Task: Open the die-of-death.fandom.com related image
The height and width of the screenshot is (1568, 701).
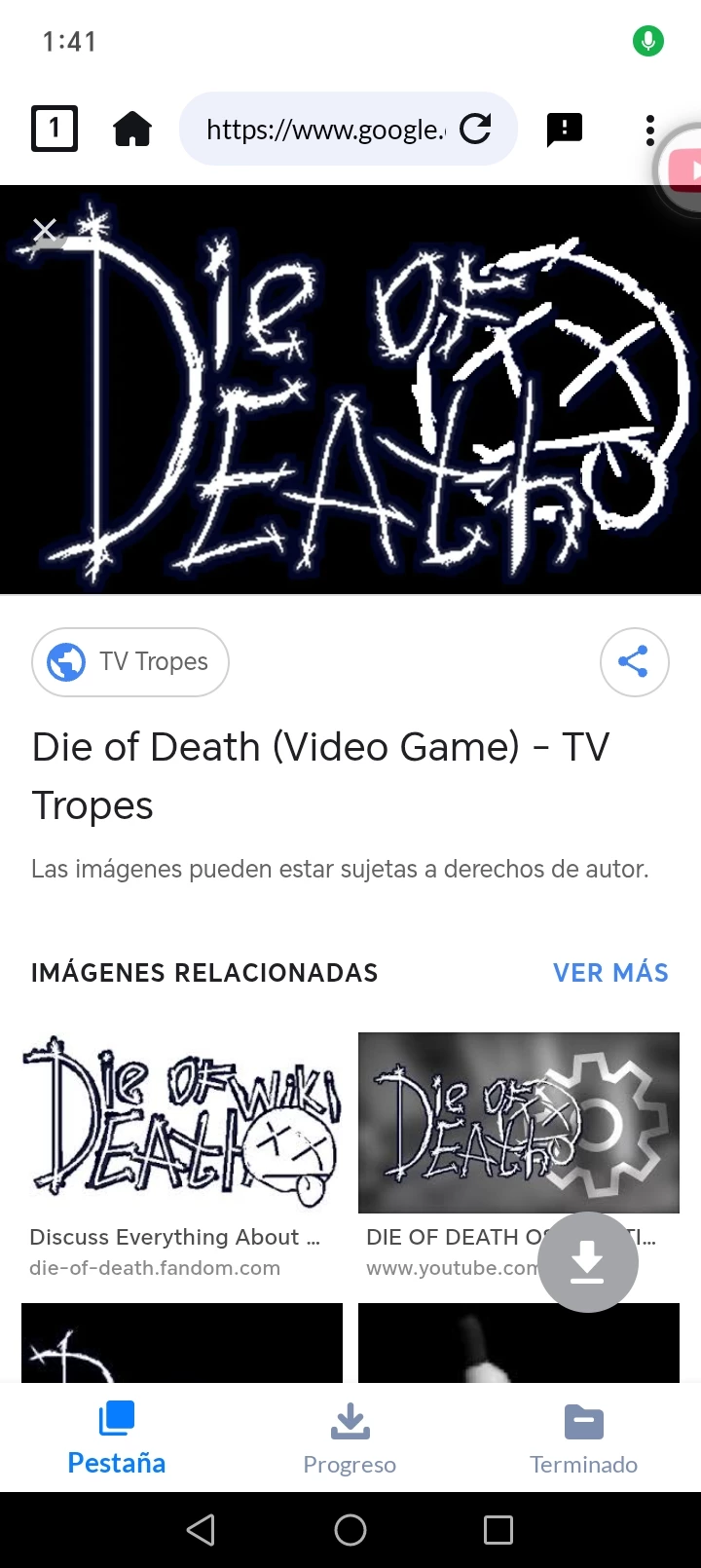Action: tap(182, 1122)
